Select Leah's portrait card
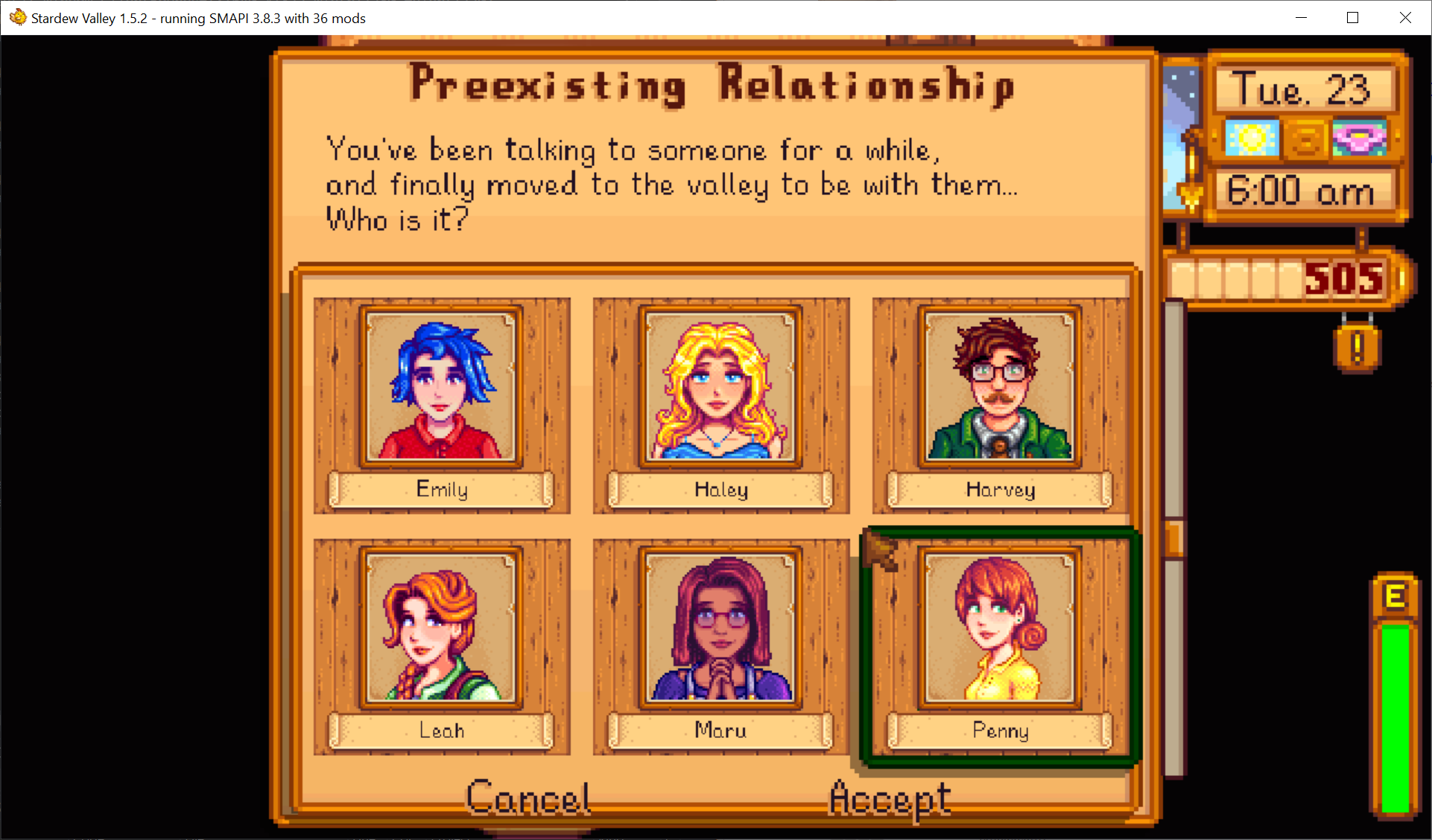 click(x=441, y=646)
